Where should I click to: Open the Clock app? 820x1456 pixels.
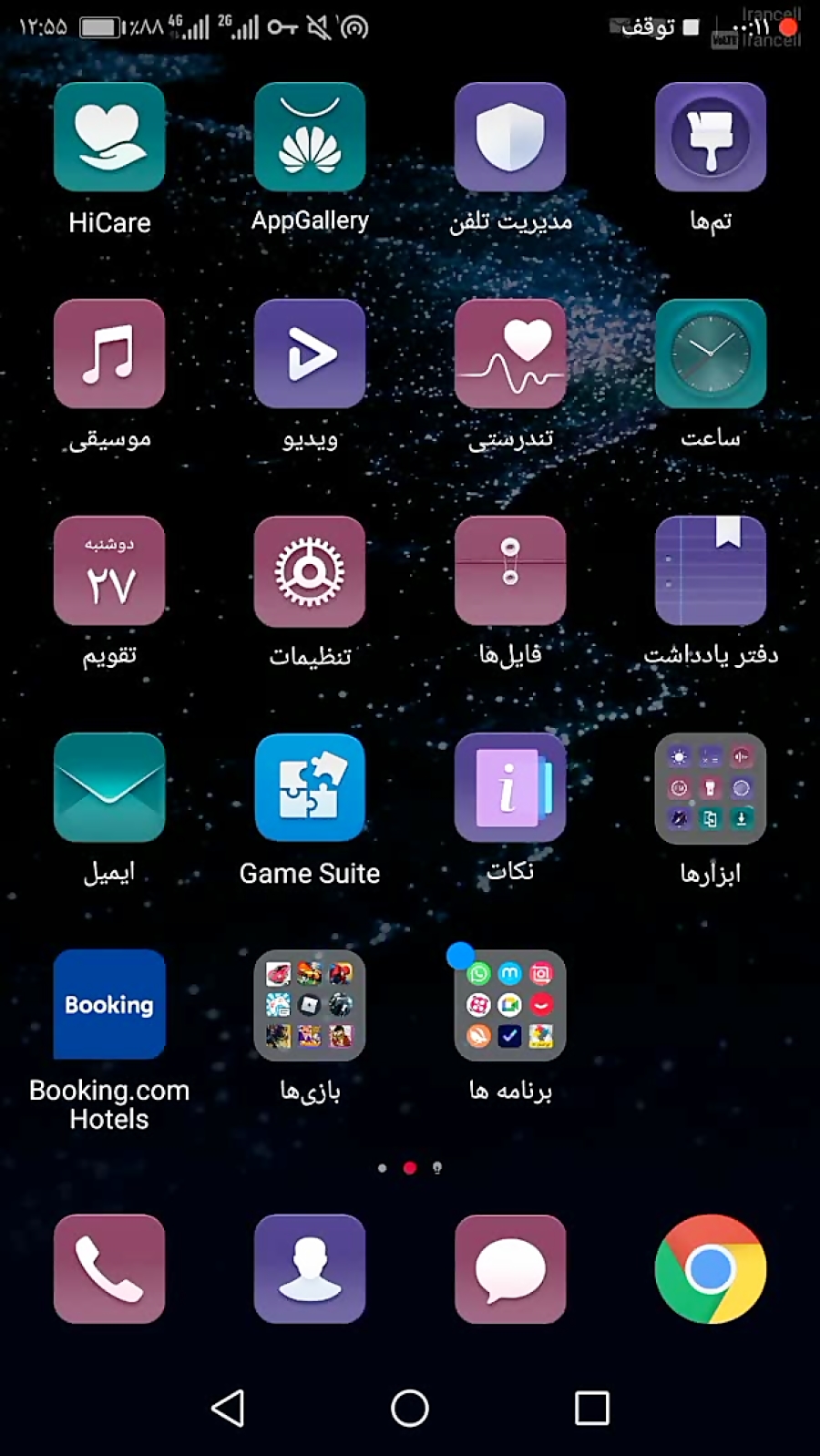(711, 354)
